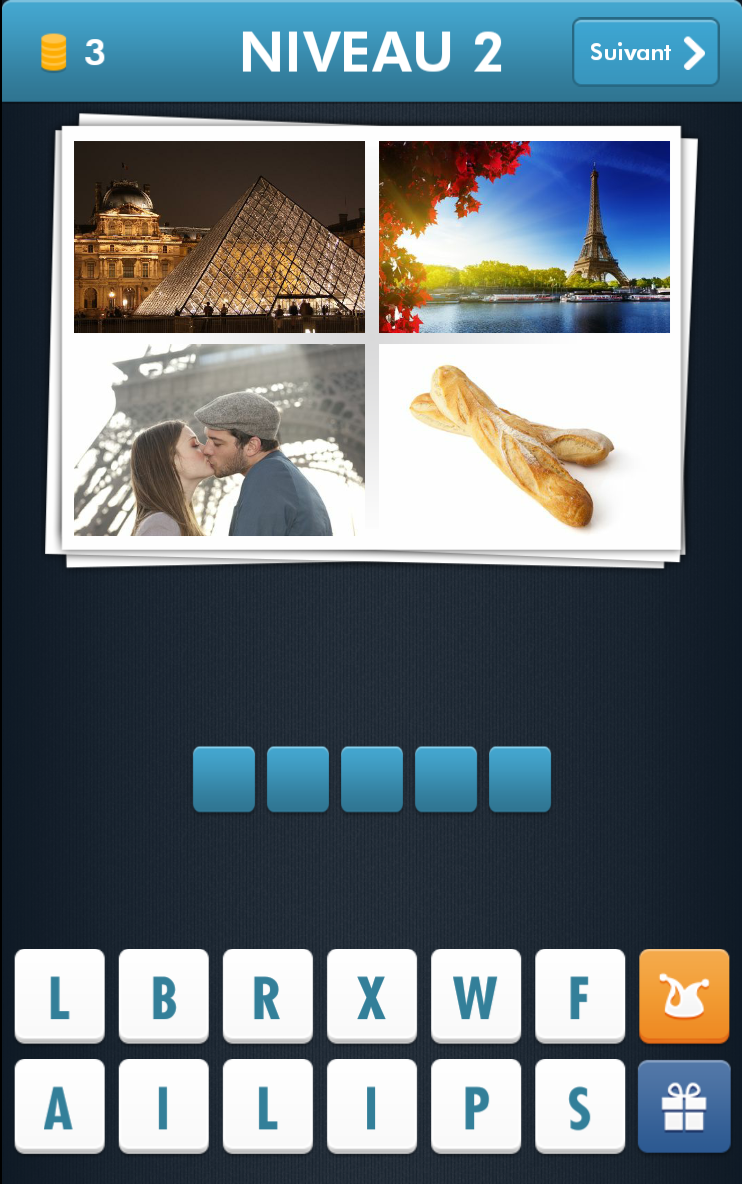Select the letter A tile
The height and width of the screenshot is (1184, 742).
59,1106
